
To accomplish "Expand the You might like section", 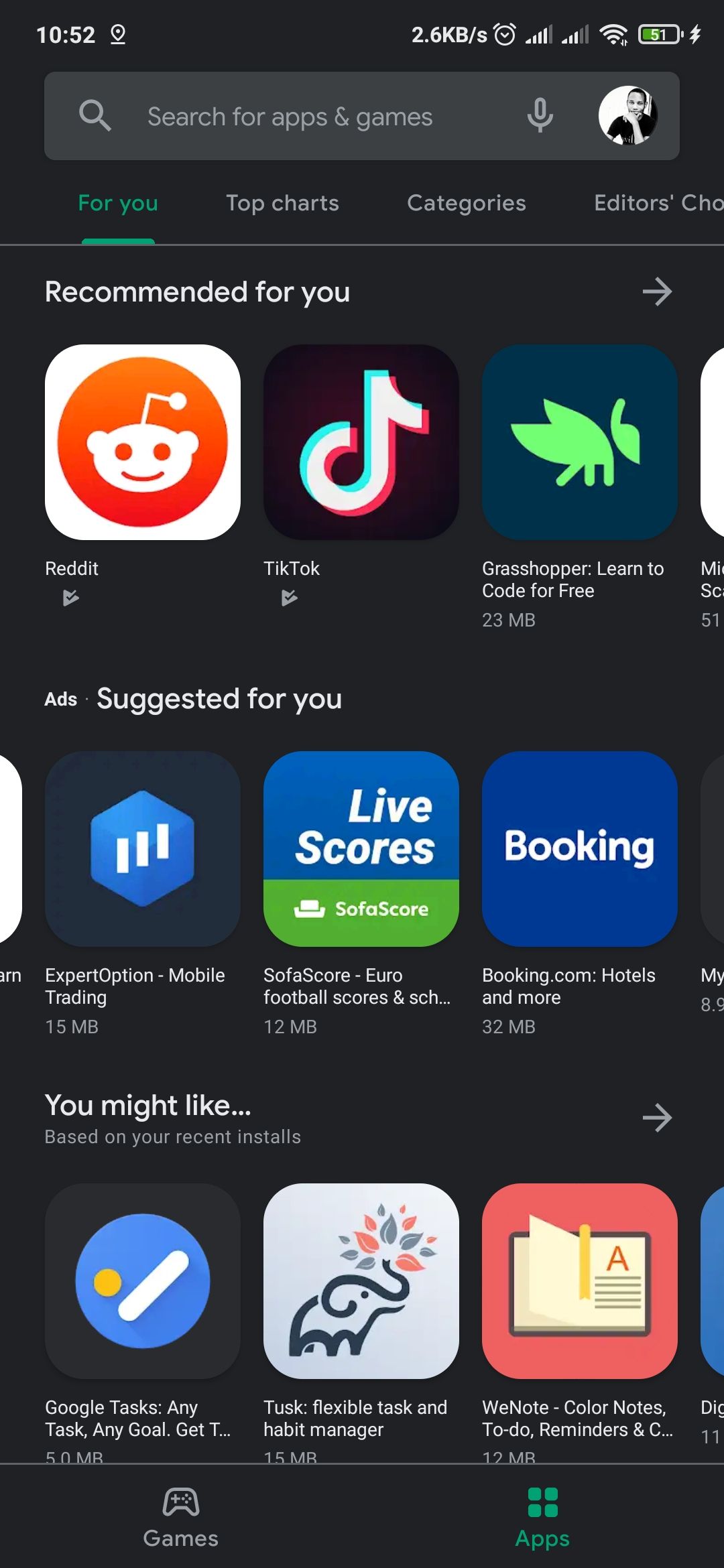I will [656, 1118].
